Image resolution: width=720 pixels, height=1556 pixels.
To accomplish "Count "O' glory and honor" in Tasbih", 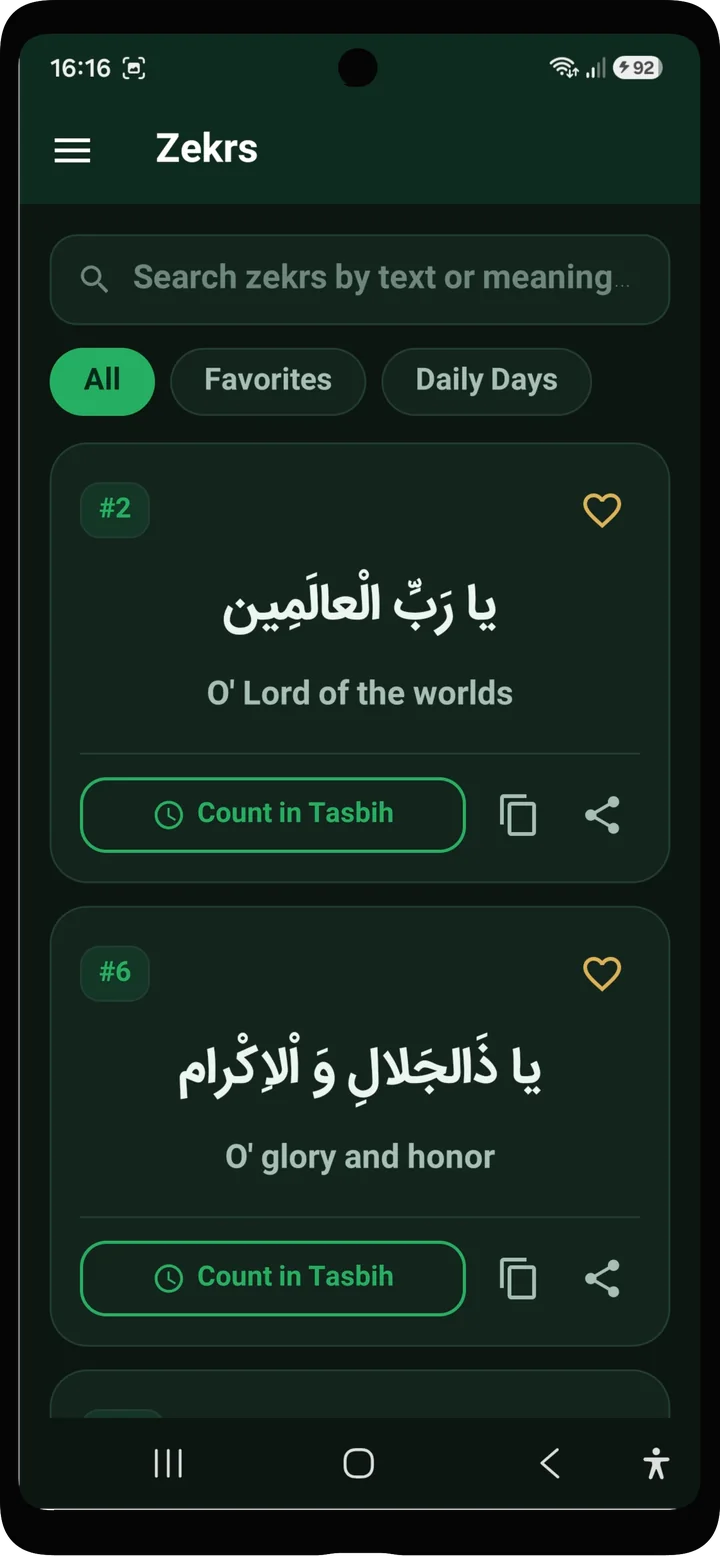I will point(273,1278).
